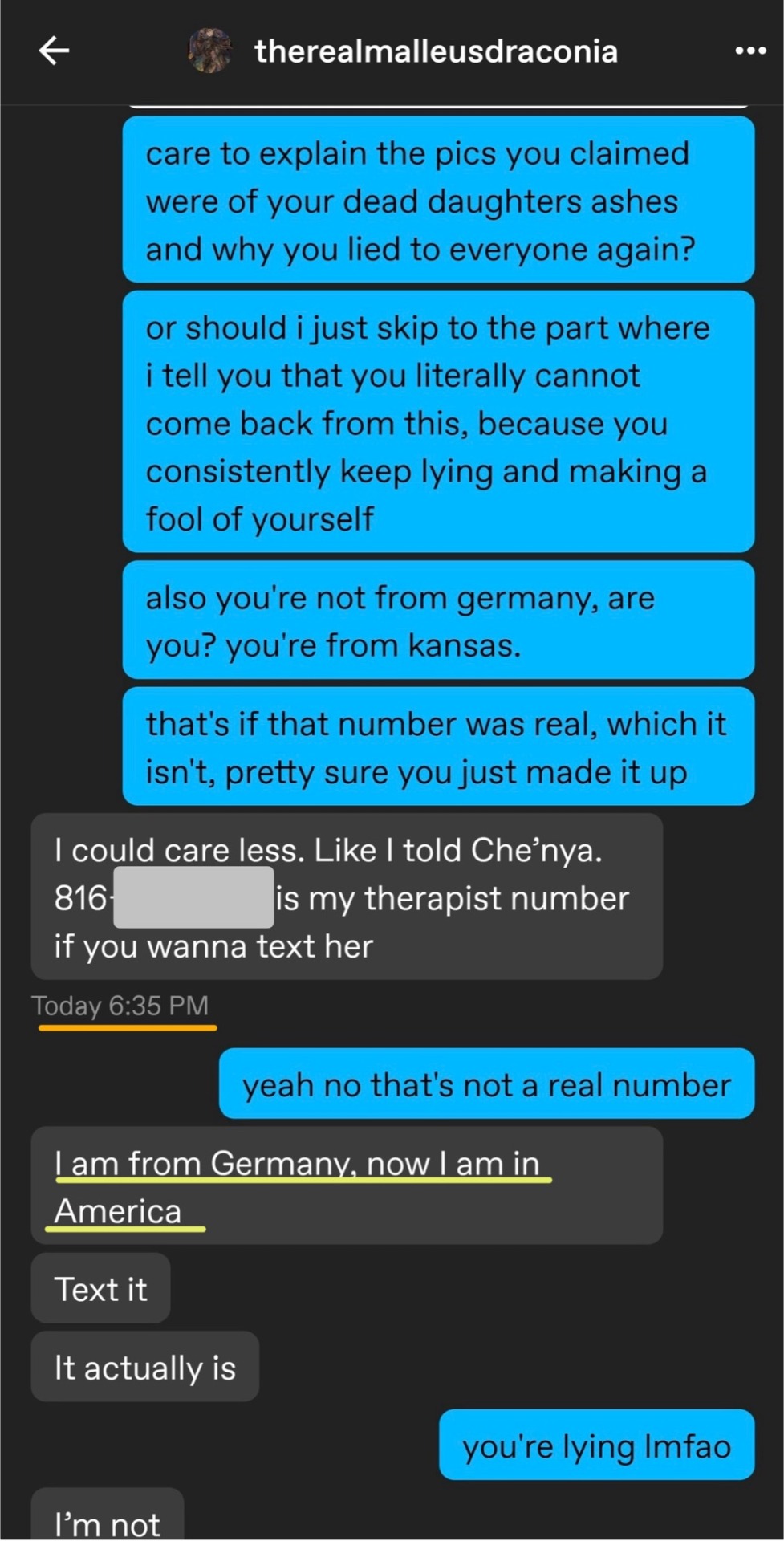784x1541 pixels.
Task: Open therealmalleusdraconia's profile avatar
Action: (x=209, y=51)
